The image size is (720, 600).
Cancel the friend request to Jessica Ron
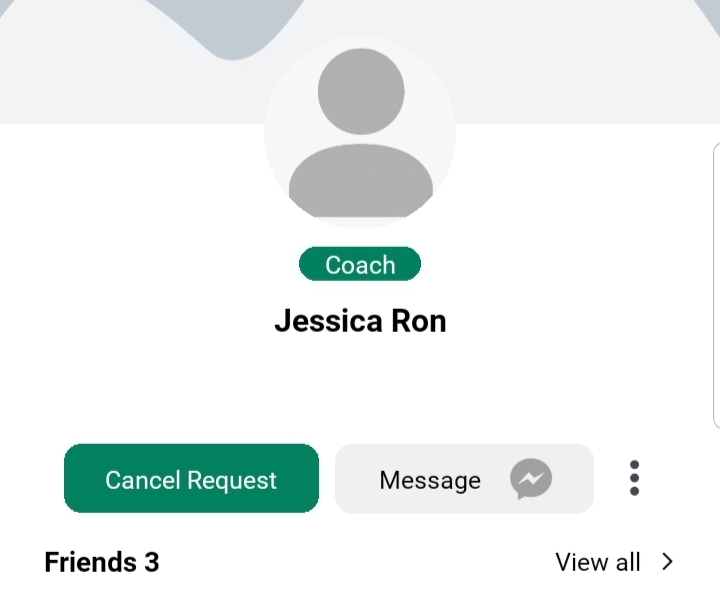tap(191, 479)
